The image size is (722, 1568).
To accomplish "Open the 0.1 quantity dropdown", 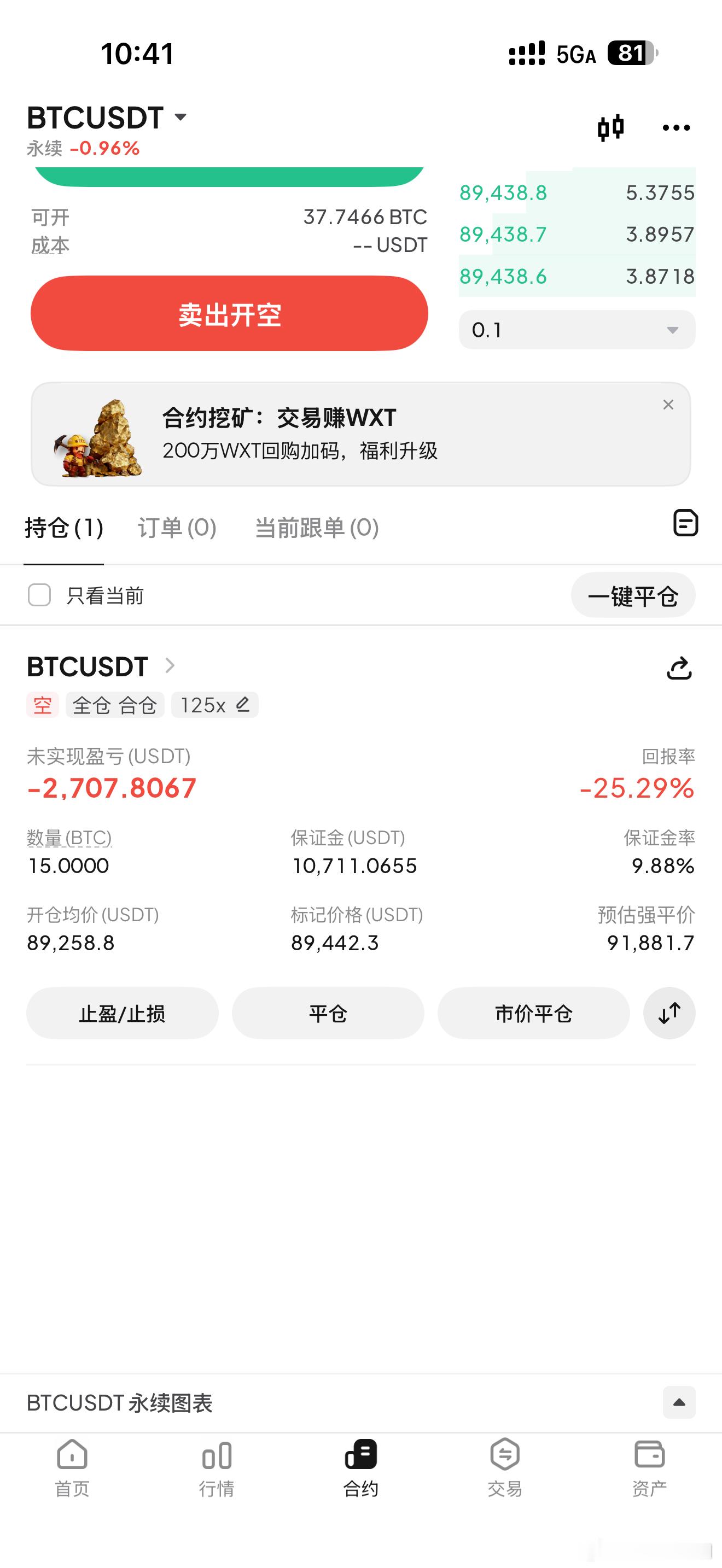I will click(x=575, y=329).
